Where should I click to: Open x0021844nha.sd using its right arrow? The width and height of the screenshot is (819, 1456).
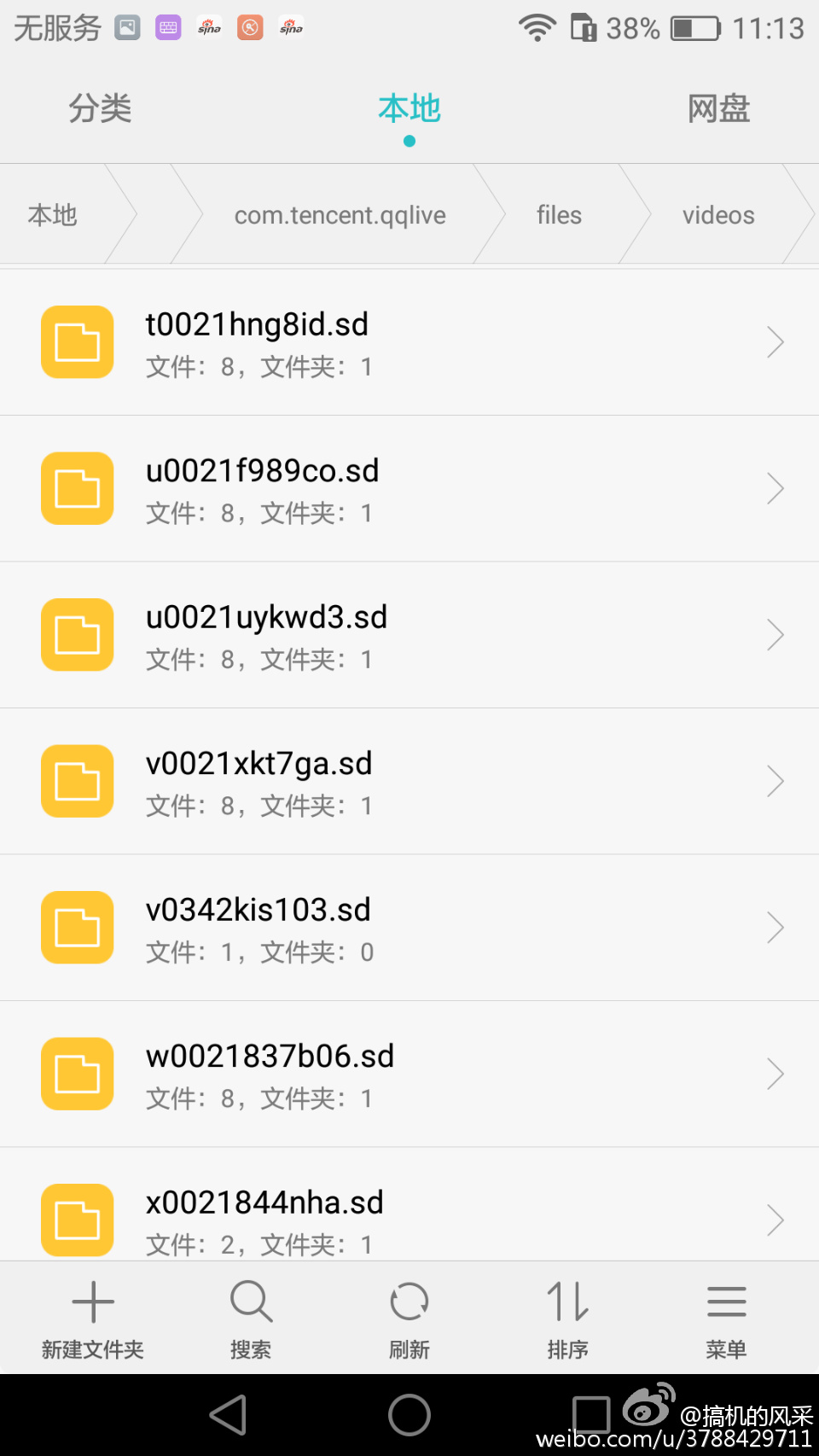pos(775,1220)
